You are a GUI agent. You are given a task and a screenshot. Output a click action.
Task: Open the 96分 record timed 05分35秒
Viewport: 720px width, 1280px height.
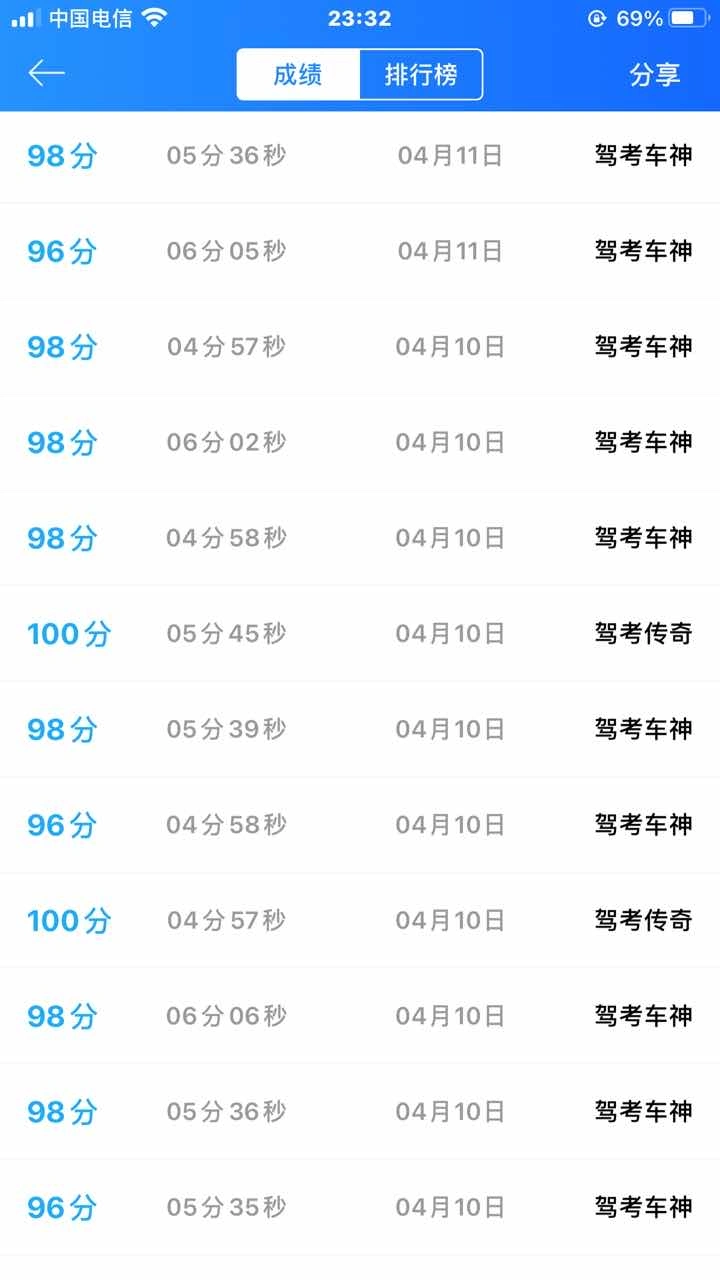click(360, 1208)
